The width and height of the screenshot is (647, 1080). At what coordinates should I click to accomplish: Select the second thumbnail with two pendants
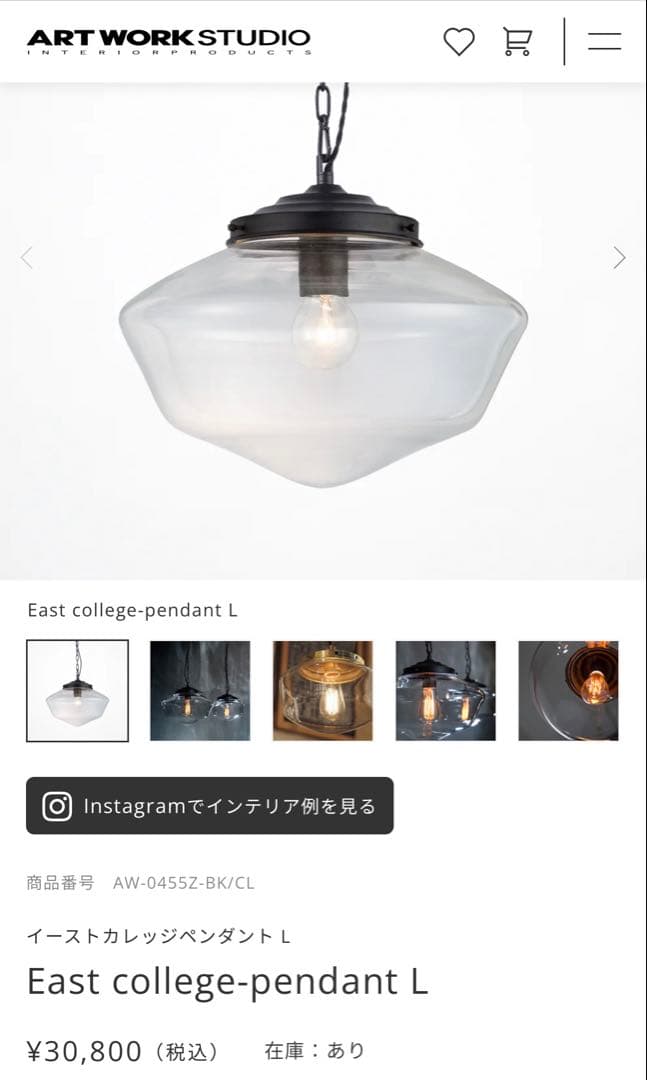coord(200,691)
